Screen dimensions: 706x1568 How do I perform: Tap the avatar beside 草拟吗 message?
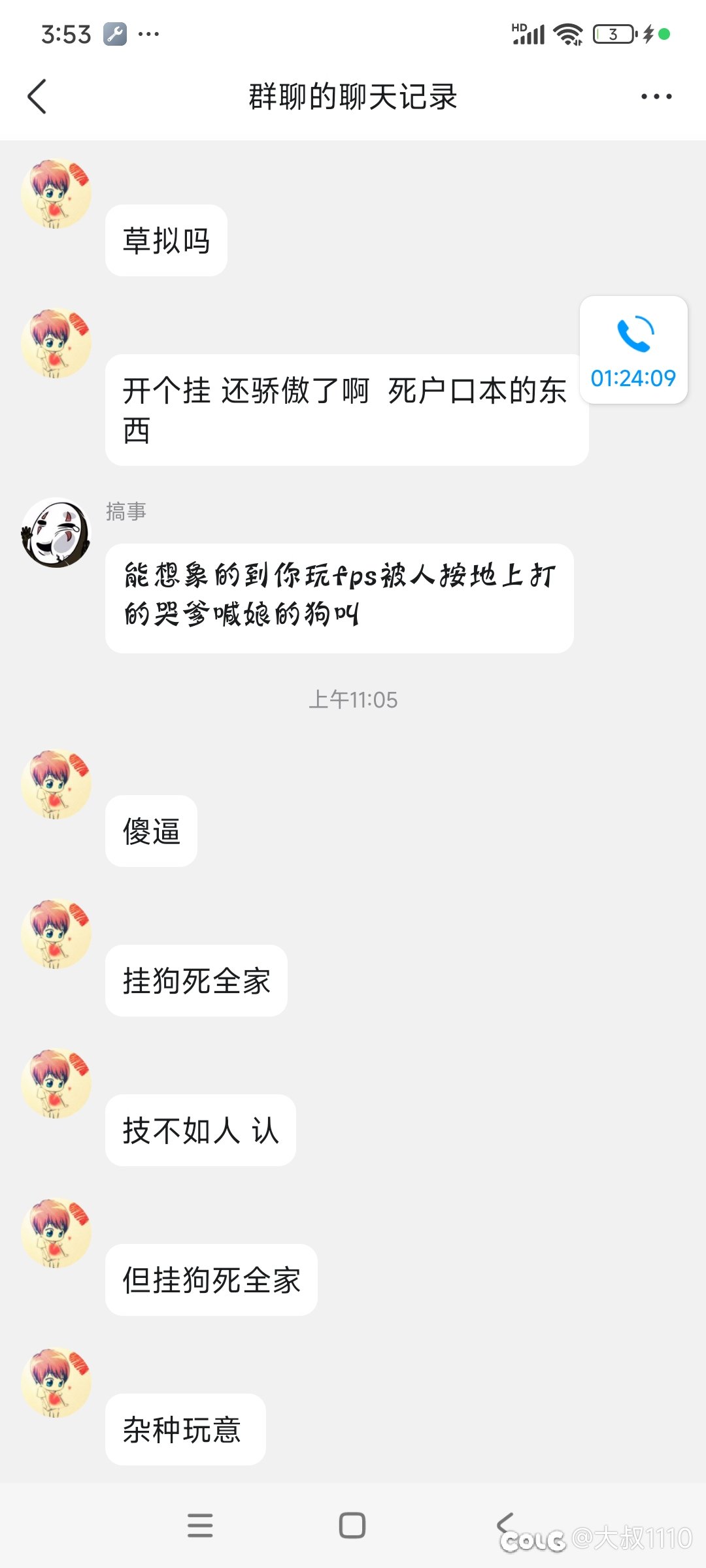click(56, 193)
